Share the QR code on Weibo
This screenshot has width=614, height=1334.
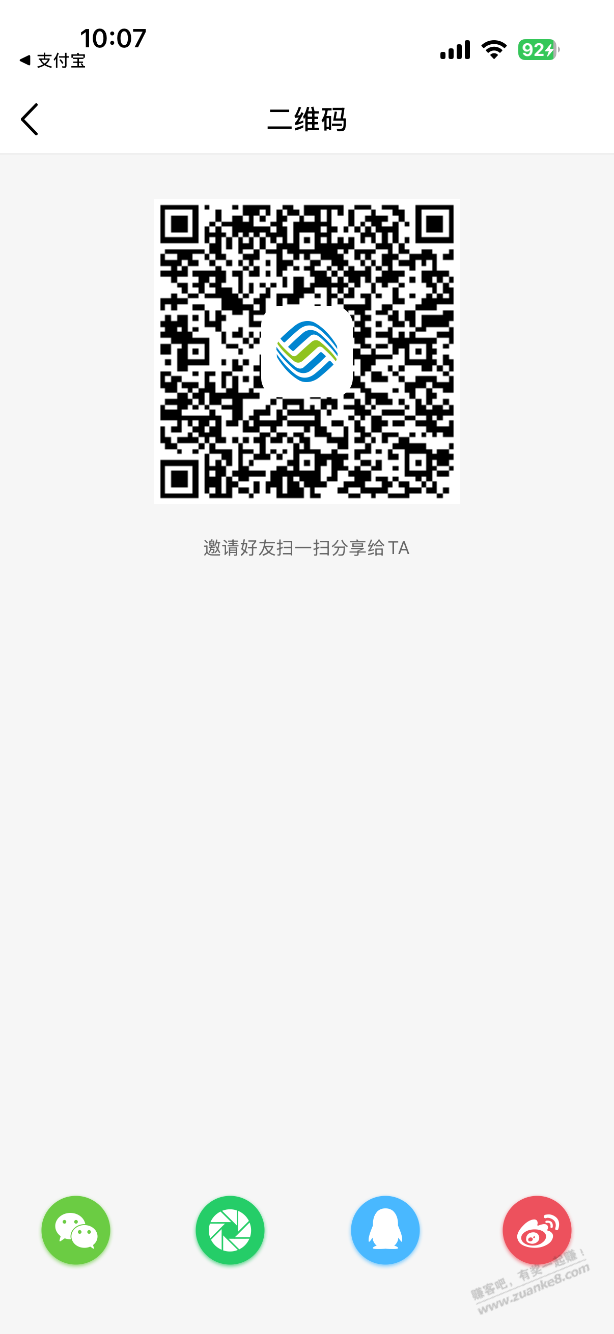tap(537, 1230)
